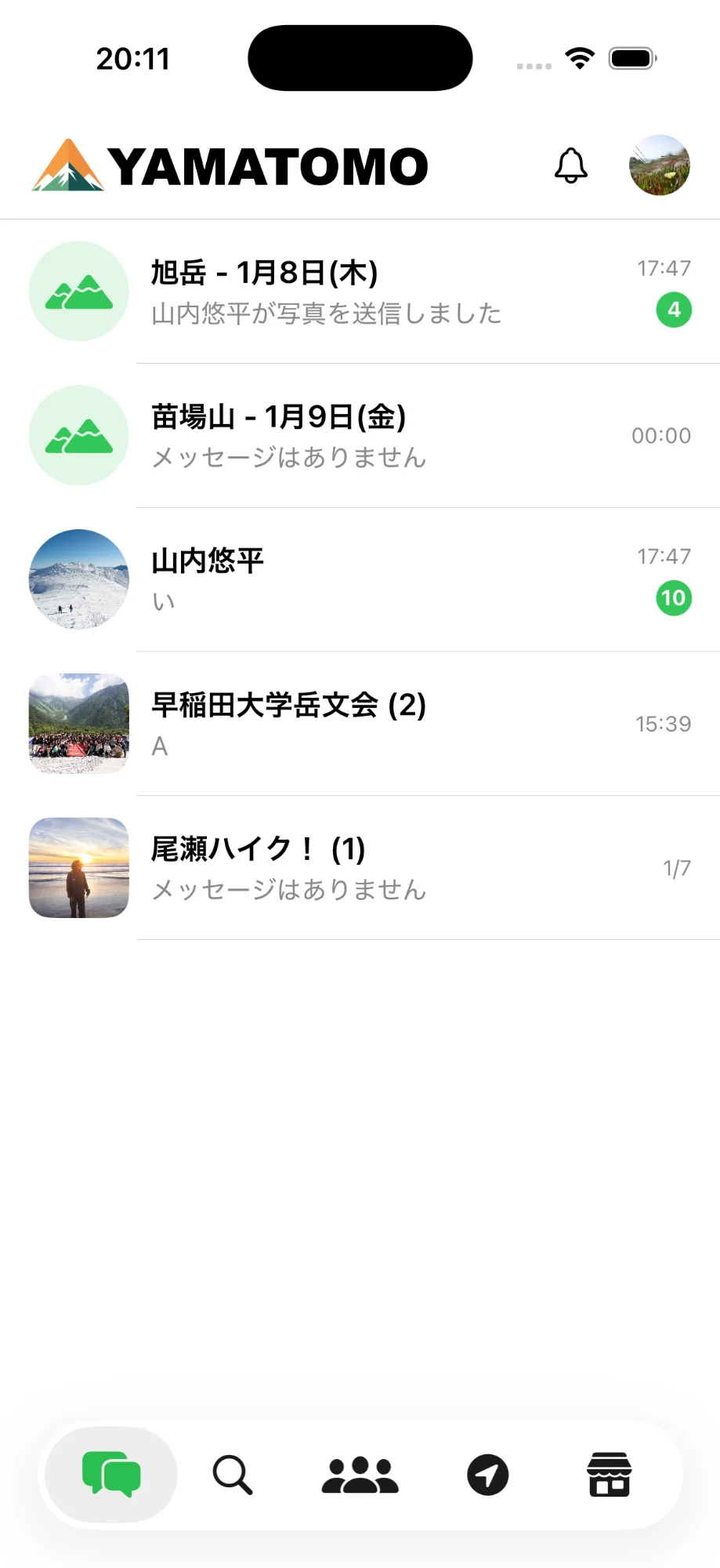This screenshot has width=720, height=1568.
Task: Tap the navigation compass icon
Action: coord(487,1475)
